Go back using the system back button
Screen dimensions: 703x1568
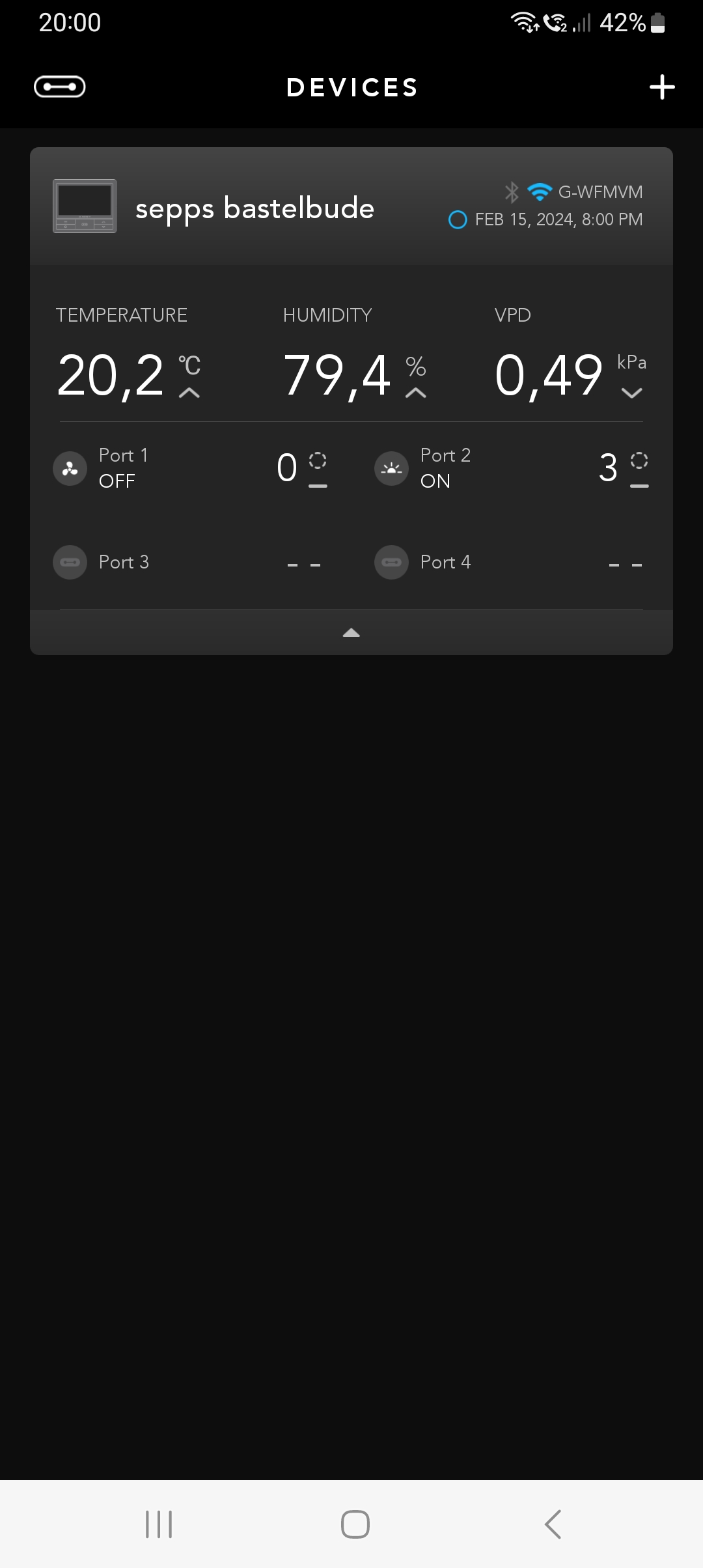coord(553,1524)
